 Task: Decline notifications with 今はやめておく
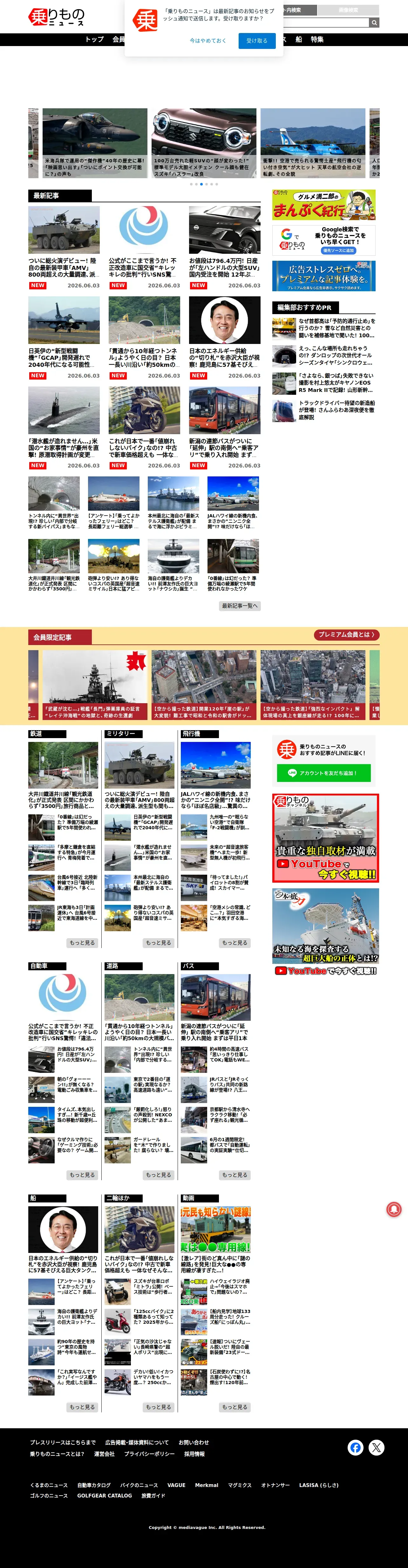pos(207,40)
